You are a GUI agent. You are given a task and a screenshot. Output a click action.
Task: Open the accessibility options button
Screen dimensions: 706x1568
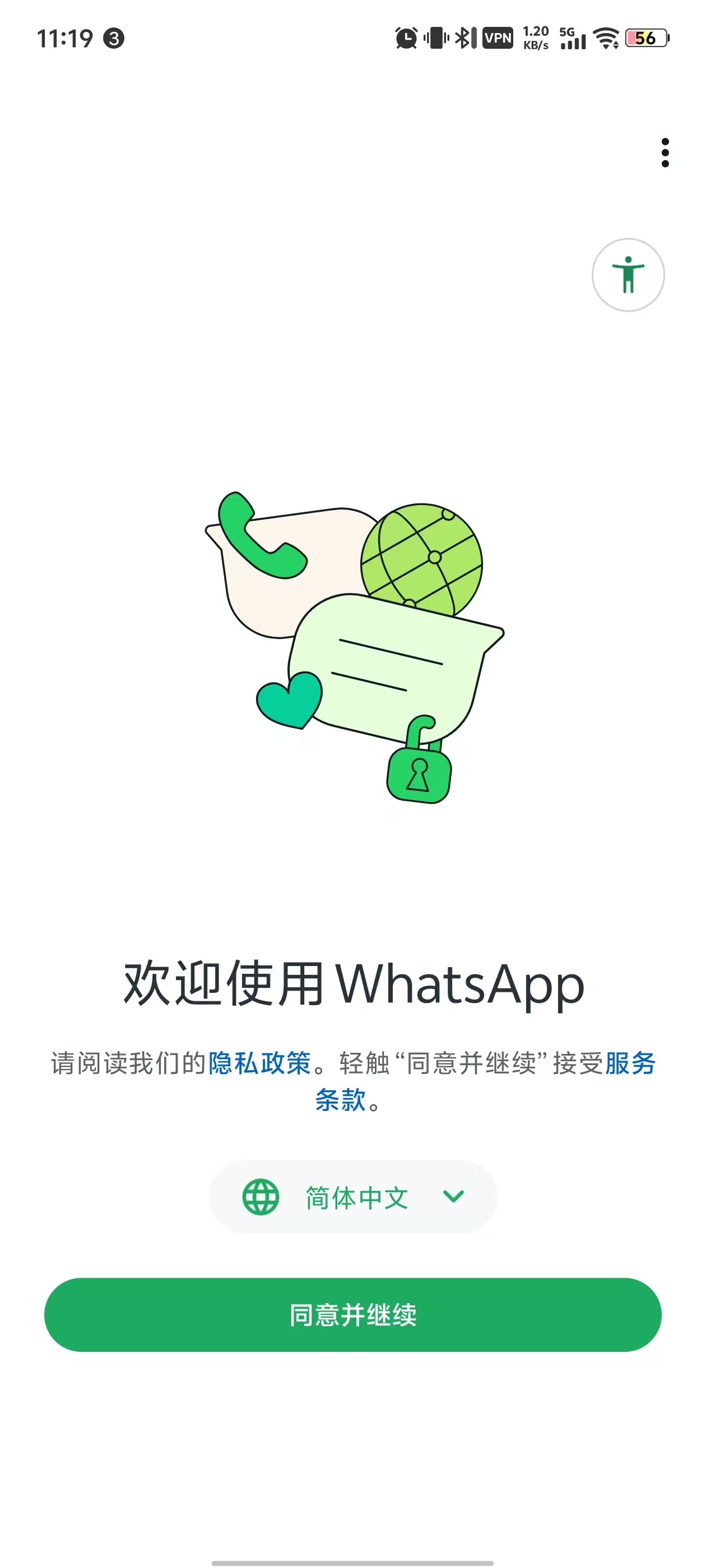click(x=628, y=275)
